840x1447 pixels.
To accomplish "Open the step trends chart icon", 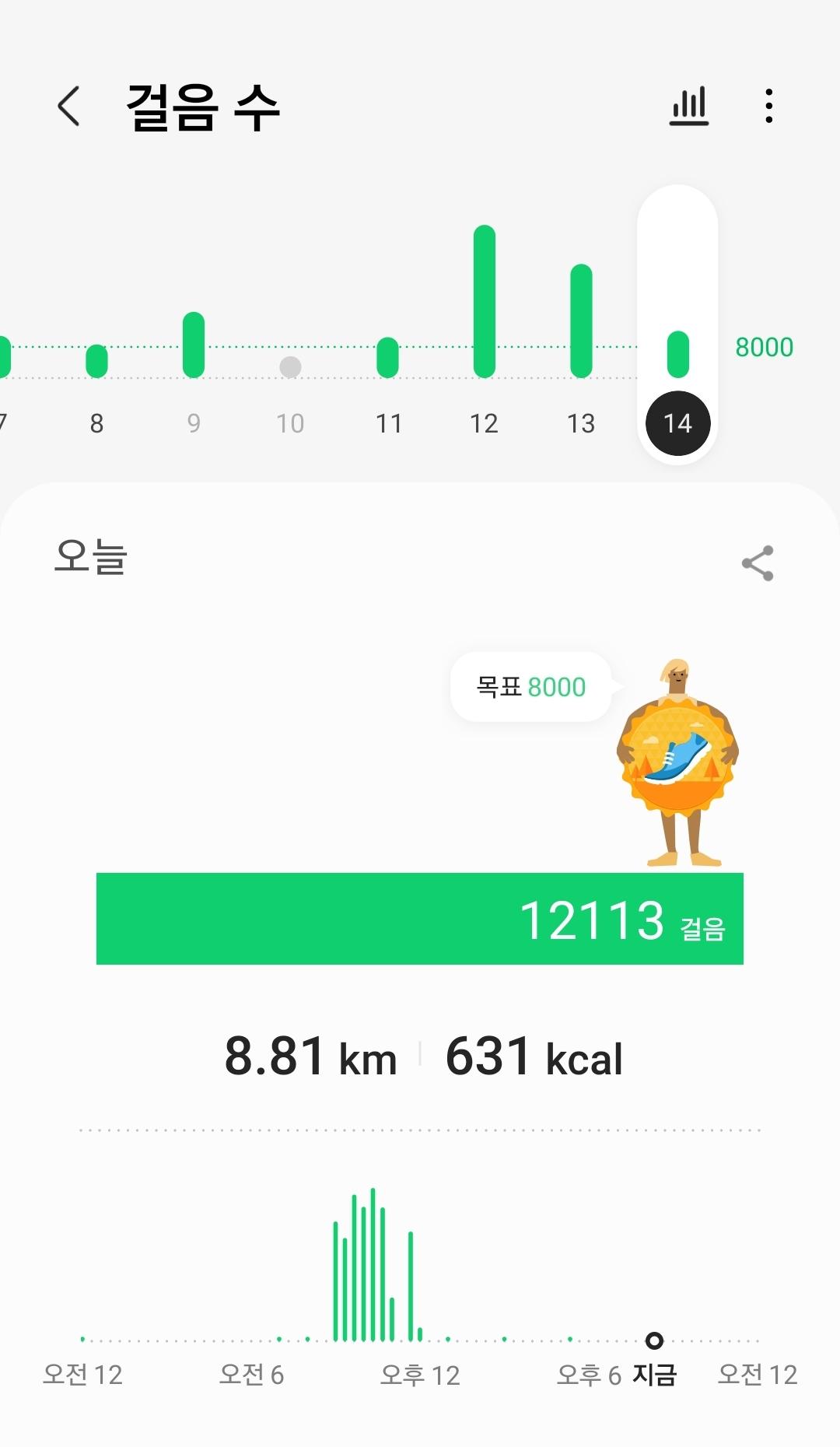I will point(689,106).
